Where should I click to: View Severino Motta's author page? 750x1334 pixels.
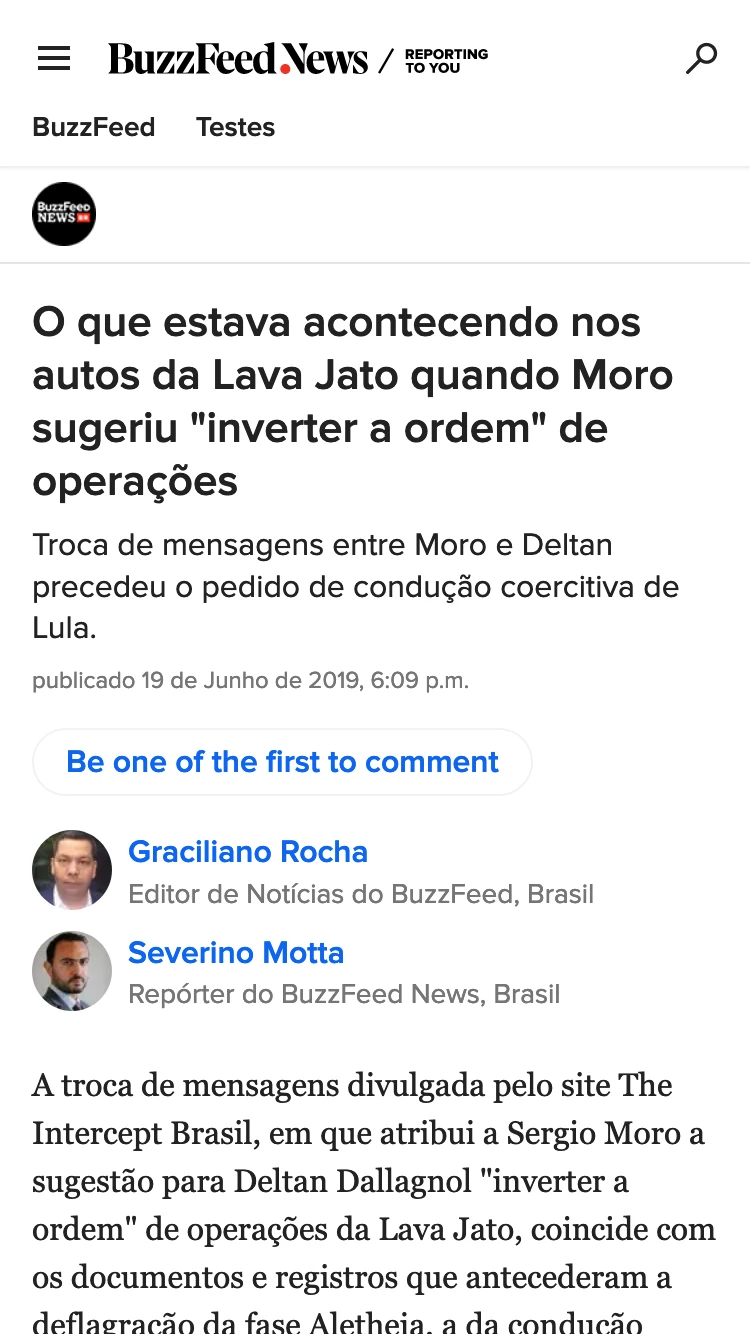[x=236, y=953]
